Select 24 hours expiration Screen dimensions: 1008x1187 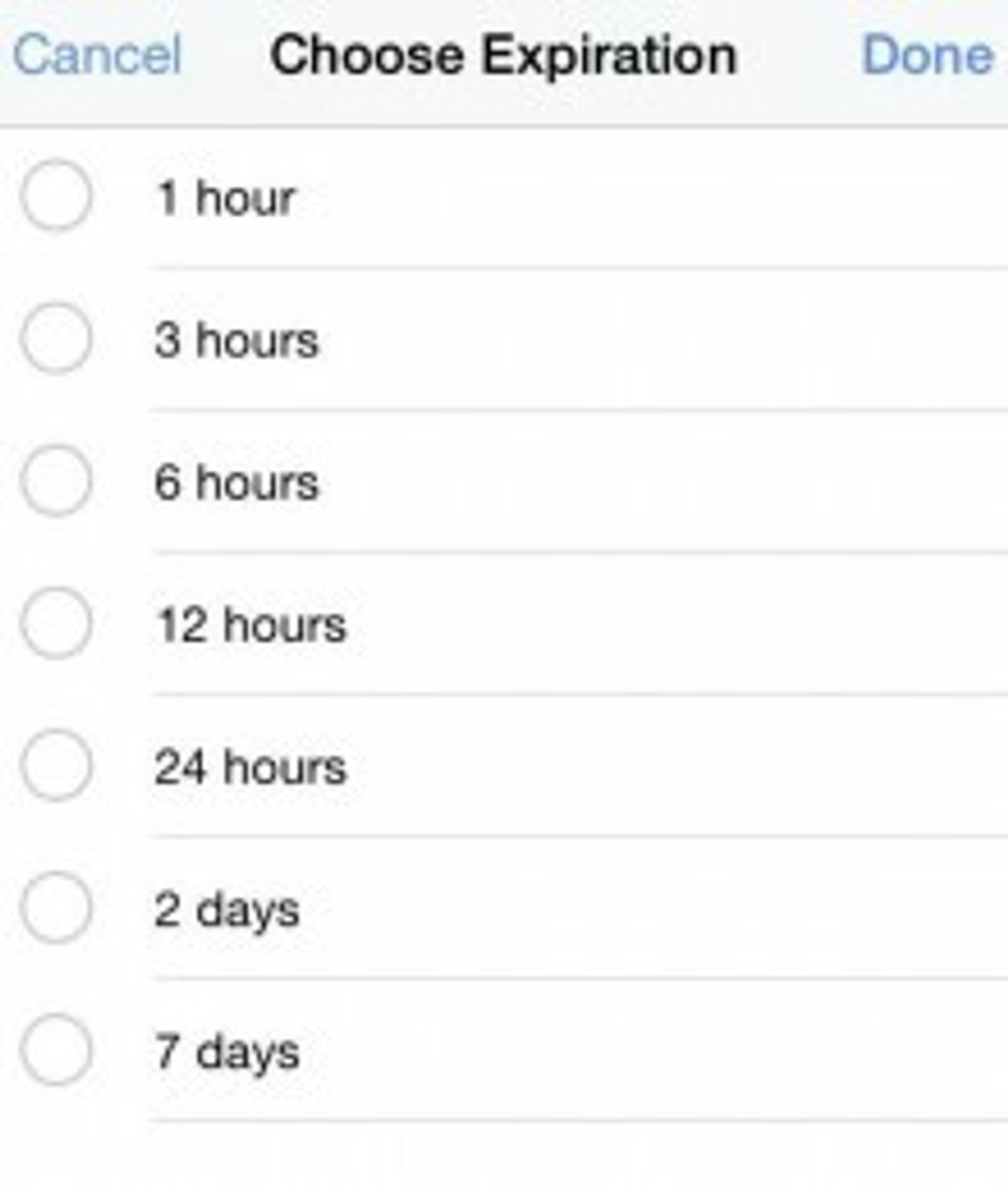point(57,766)
